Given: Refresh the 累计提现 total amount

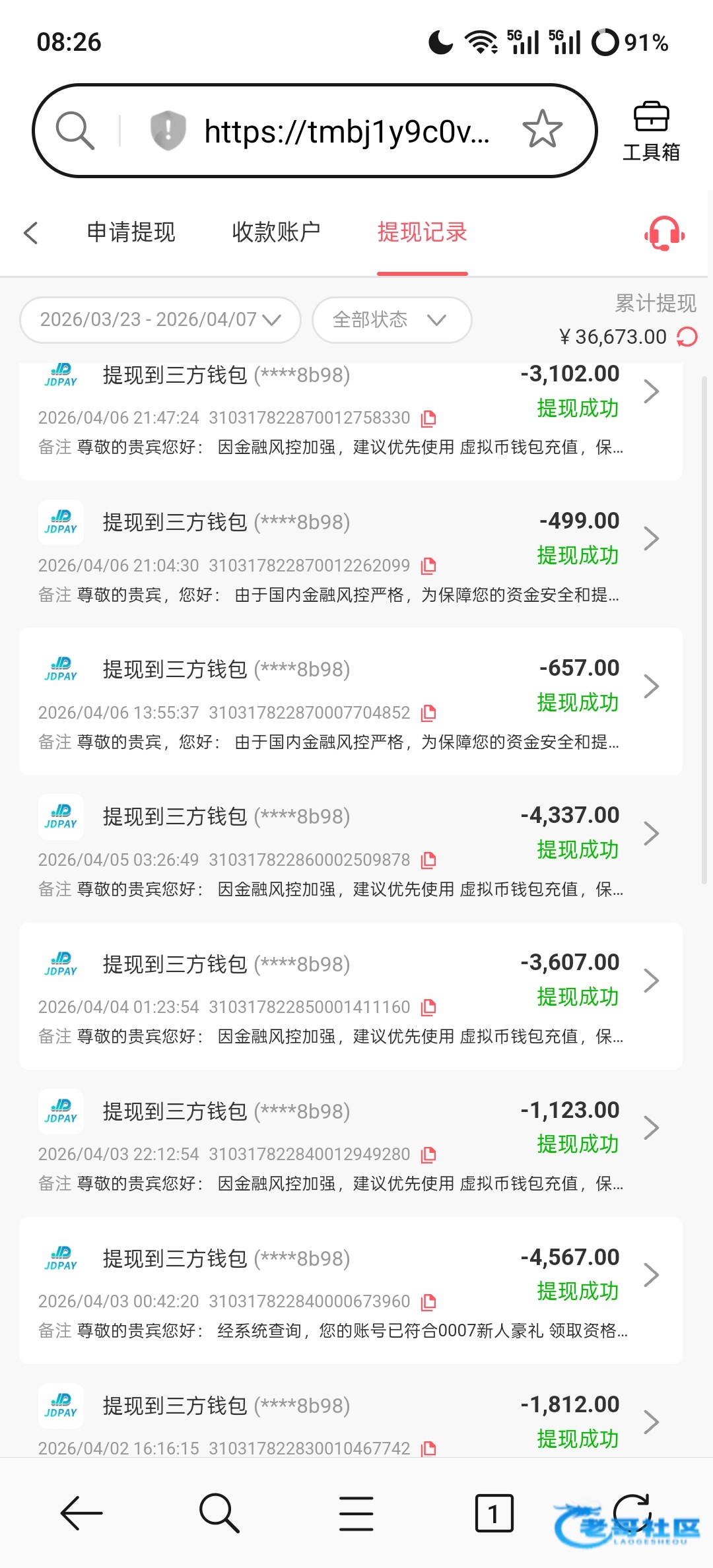Looking at the screenshot, I should pyautogui.click(x=687, y=337).
